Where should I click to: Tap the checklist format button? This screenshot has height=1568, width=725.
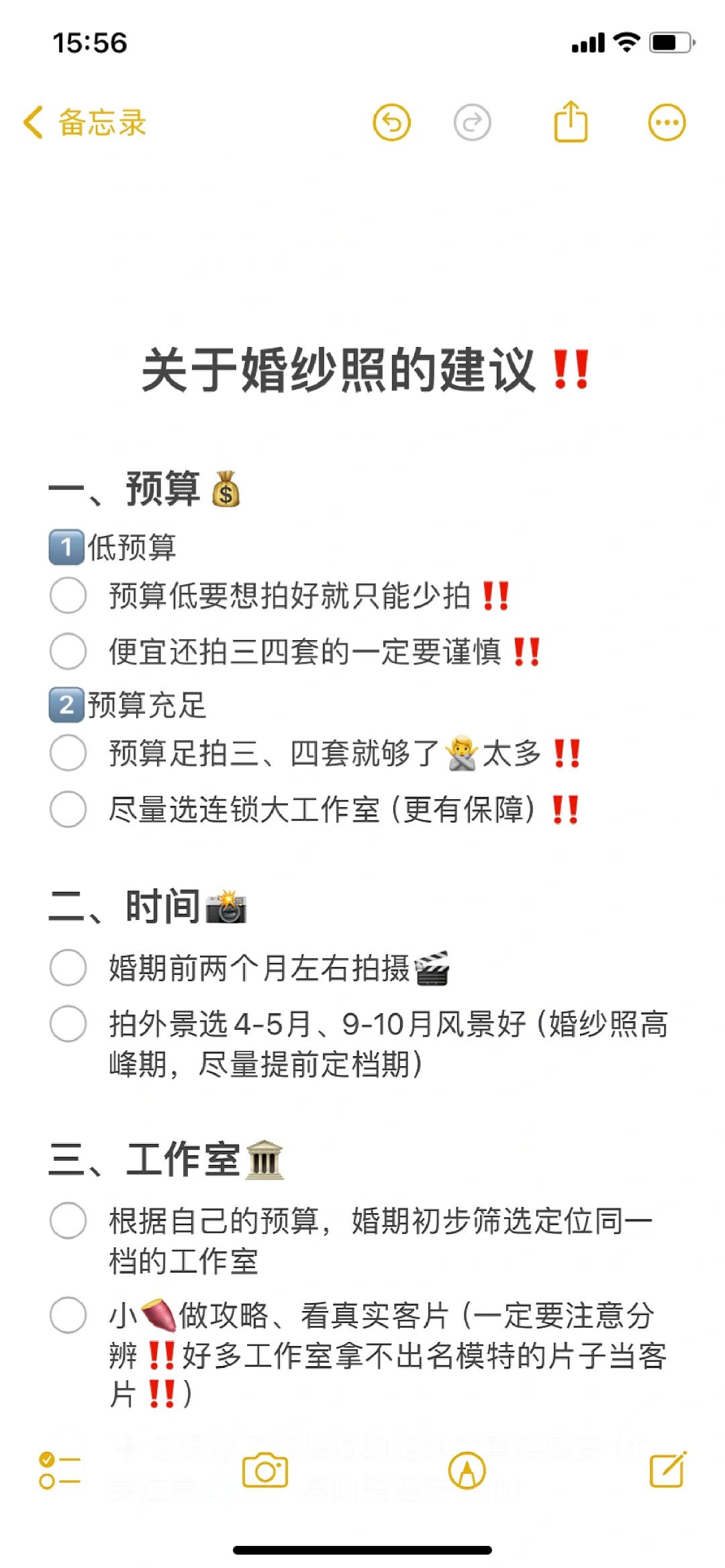click(60, 1471)
